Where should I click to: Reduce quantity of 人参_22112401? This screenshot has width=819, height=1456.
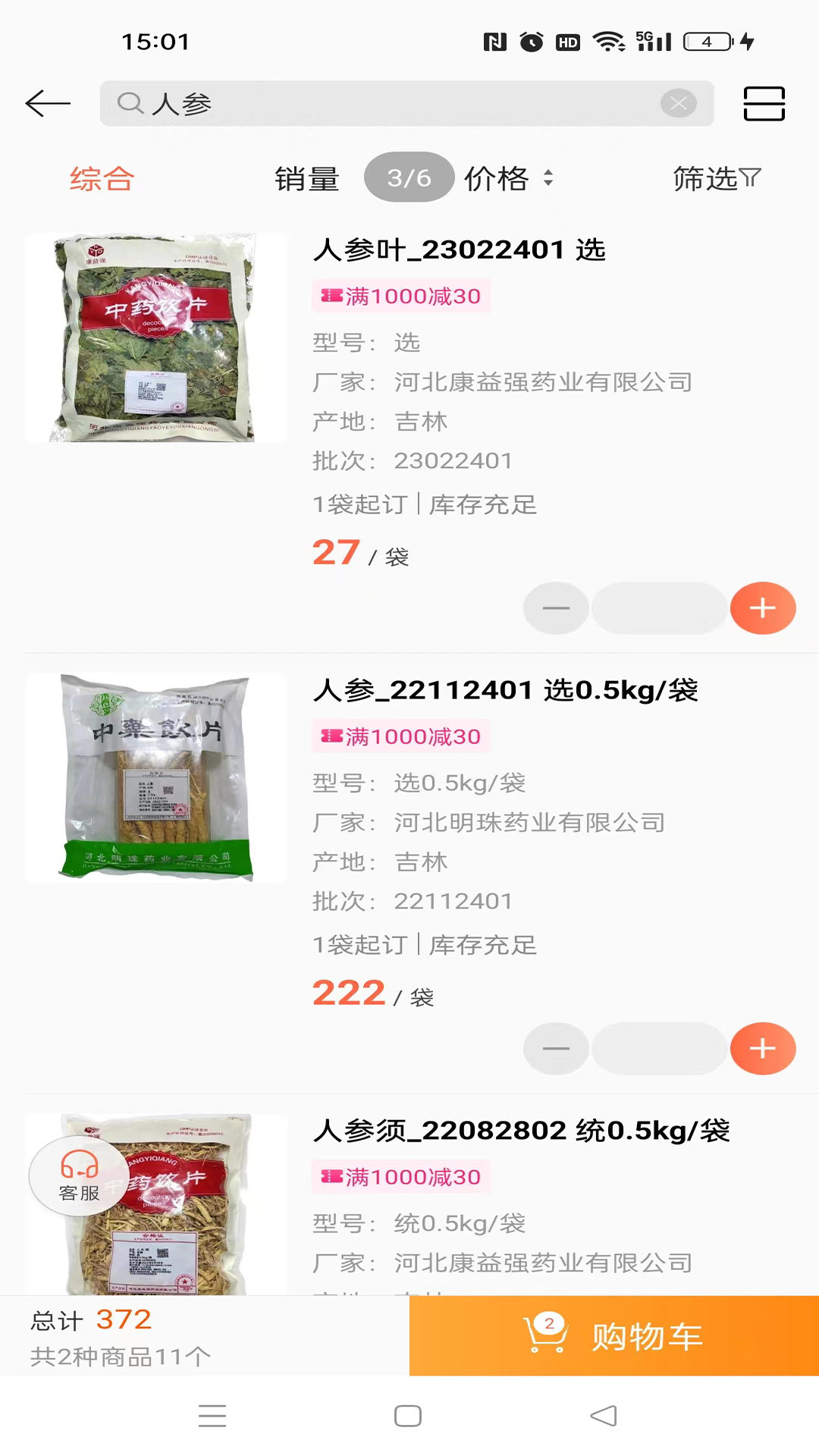pos(556,1049)
